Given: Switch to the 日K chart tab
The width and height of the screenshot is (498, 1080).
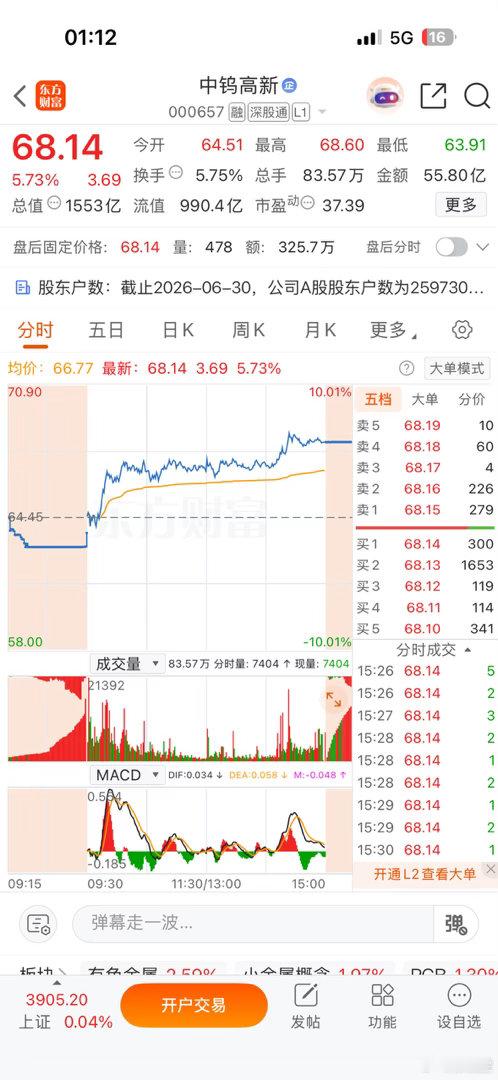Looking at the screenshot, I should 178,330.
